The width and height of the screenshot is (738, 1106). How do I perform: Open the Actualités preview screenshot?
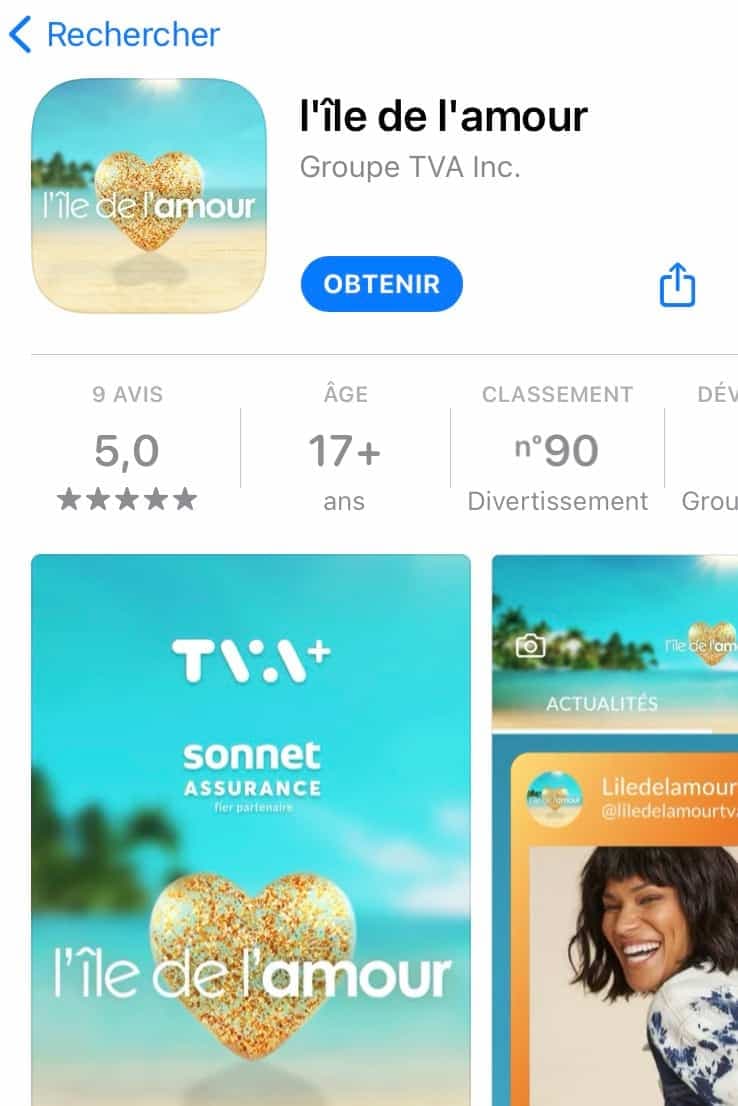point(615,828)
